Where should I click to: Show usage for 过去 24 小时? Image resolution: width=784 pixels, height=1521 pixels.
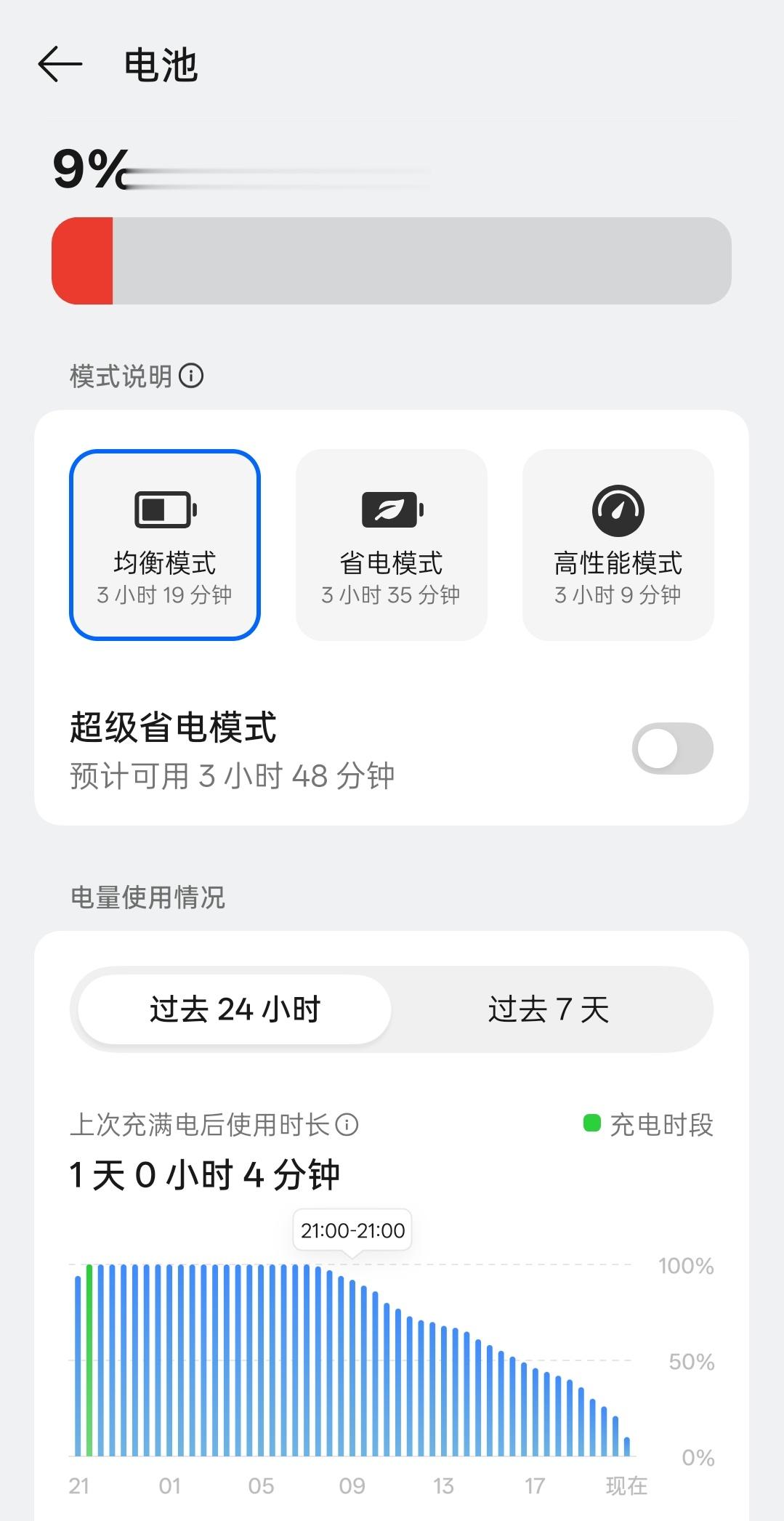235,1009
